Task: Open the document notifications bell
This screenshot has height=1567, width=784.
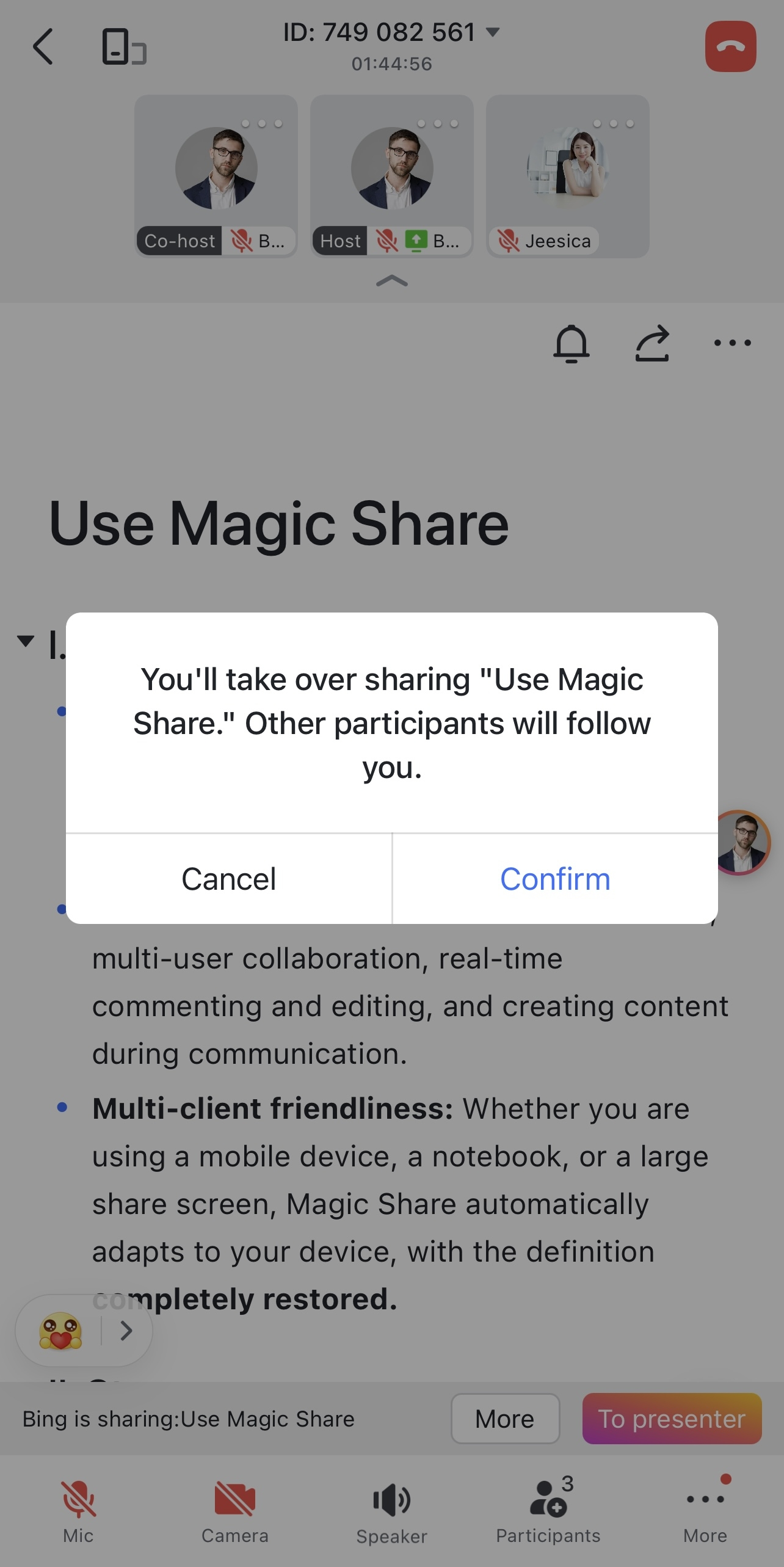Action: [x=571, y=343]
